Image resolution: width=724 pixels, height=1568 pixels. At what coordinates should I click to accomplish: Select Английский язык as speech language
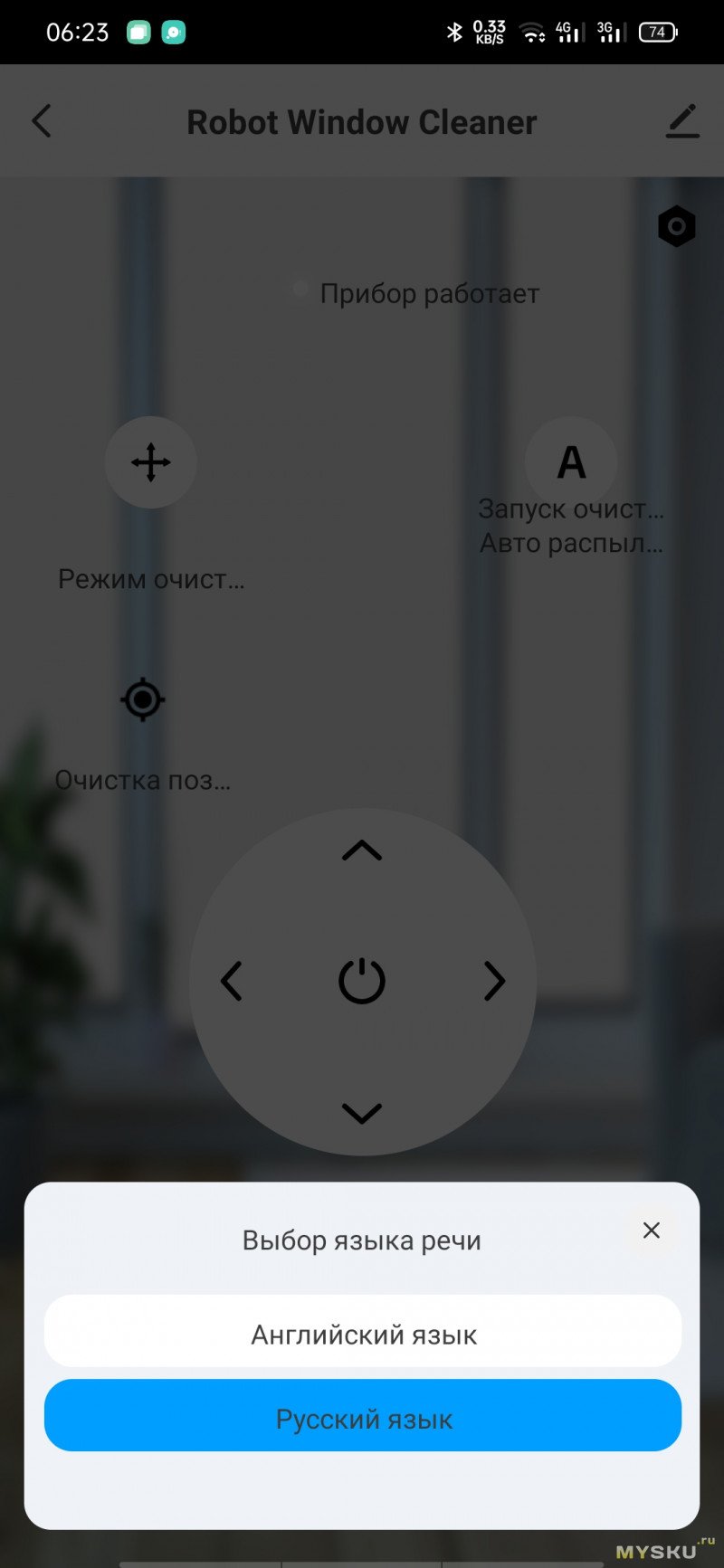[363, 1334]
